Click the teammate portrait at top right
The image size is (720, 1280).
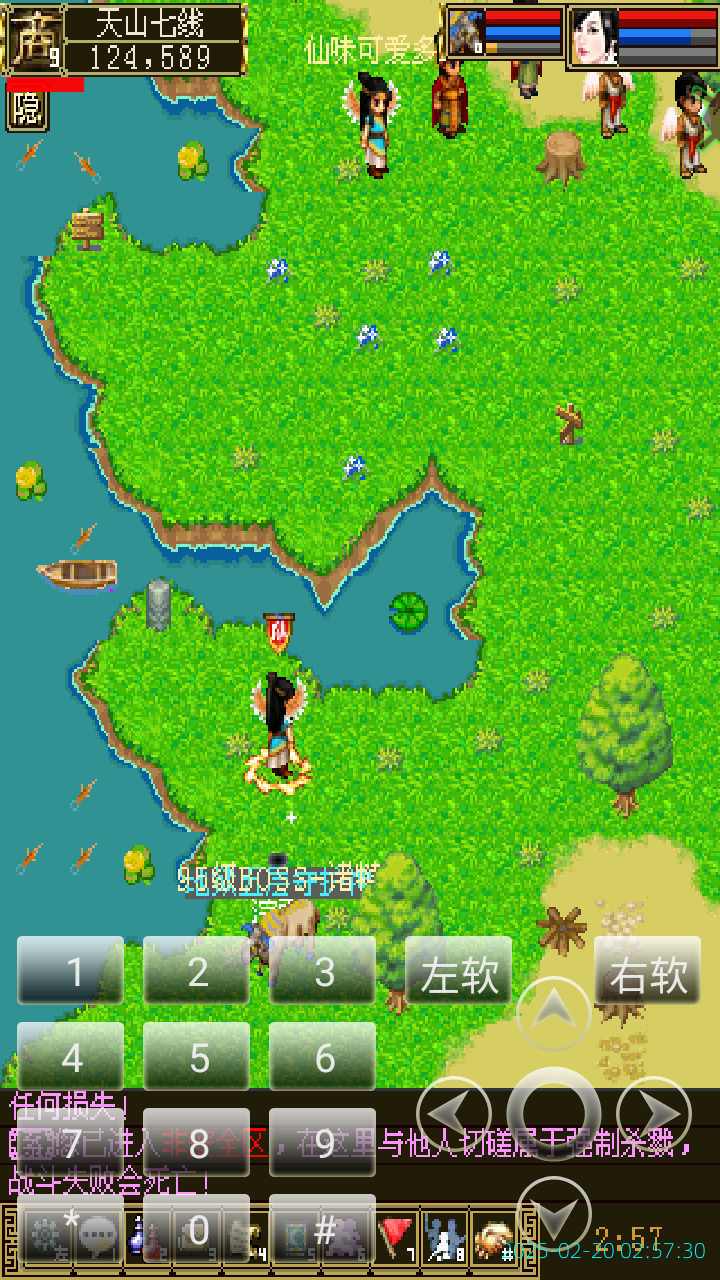click(594, 35)
